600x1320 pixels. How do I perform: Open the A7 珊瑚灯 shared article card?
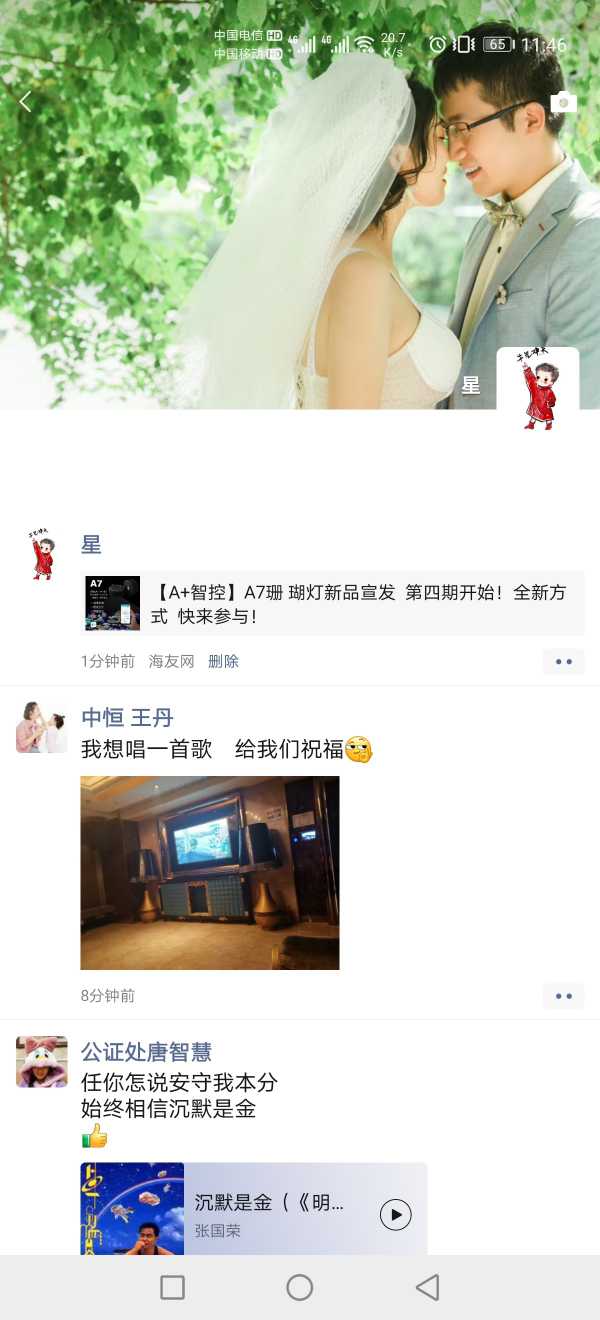coord(332,603)
